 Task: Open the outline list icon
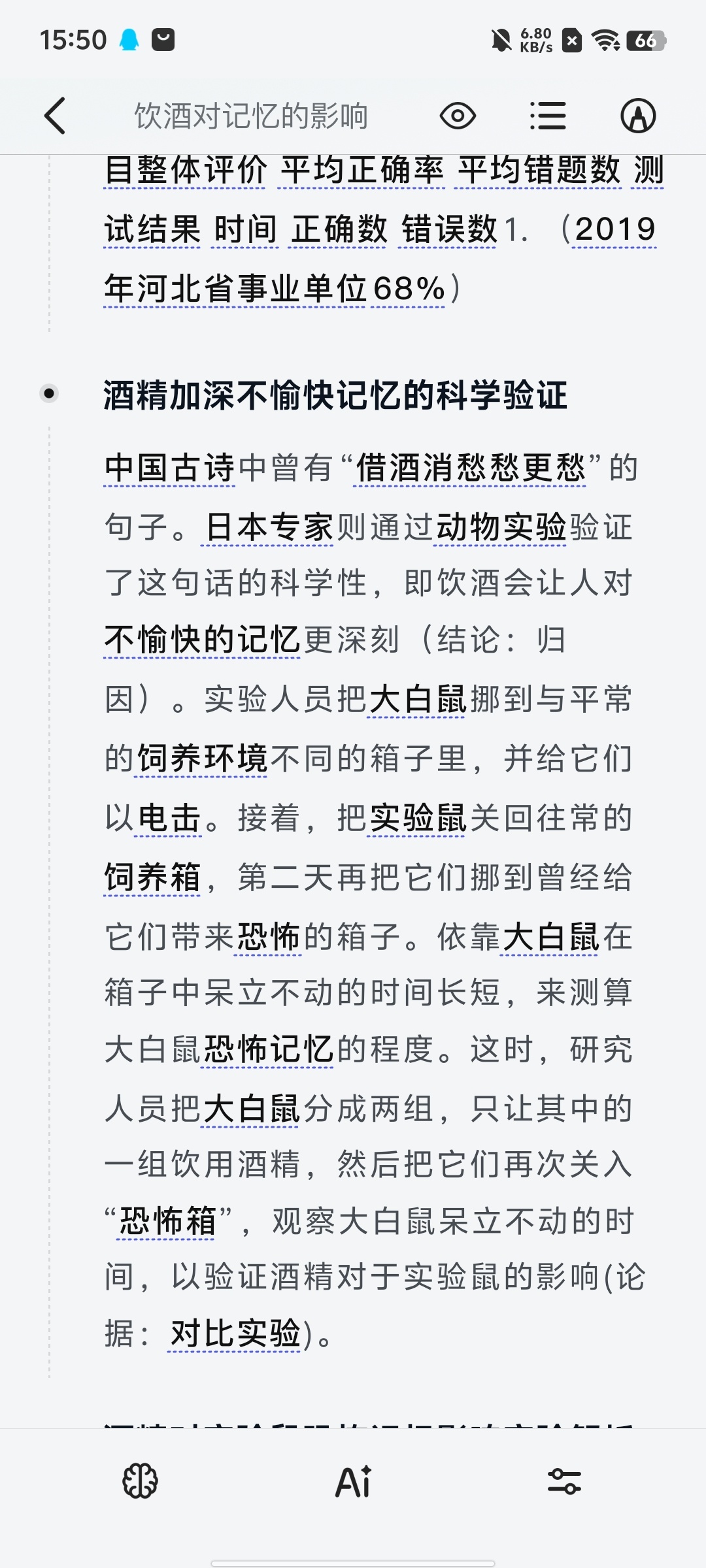point(548,116)
